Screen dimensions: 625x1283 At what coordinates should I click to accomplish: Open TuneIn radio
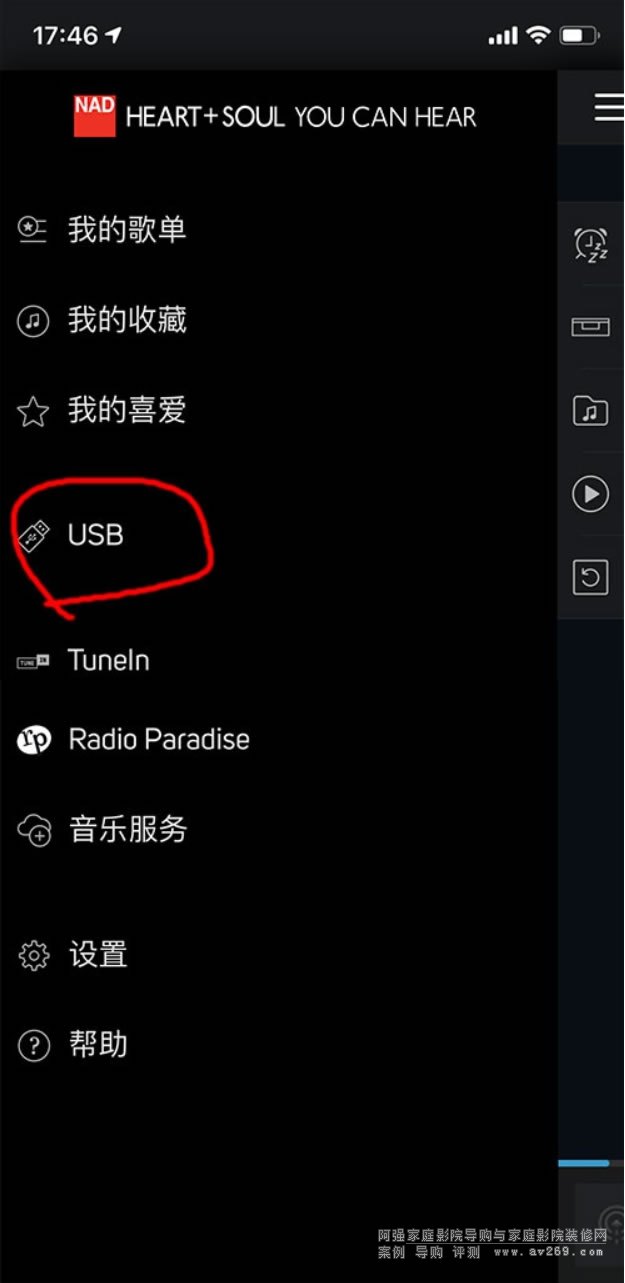point(108,660)
